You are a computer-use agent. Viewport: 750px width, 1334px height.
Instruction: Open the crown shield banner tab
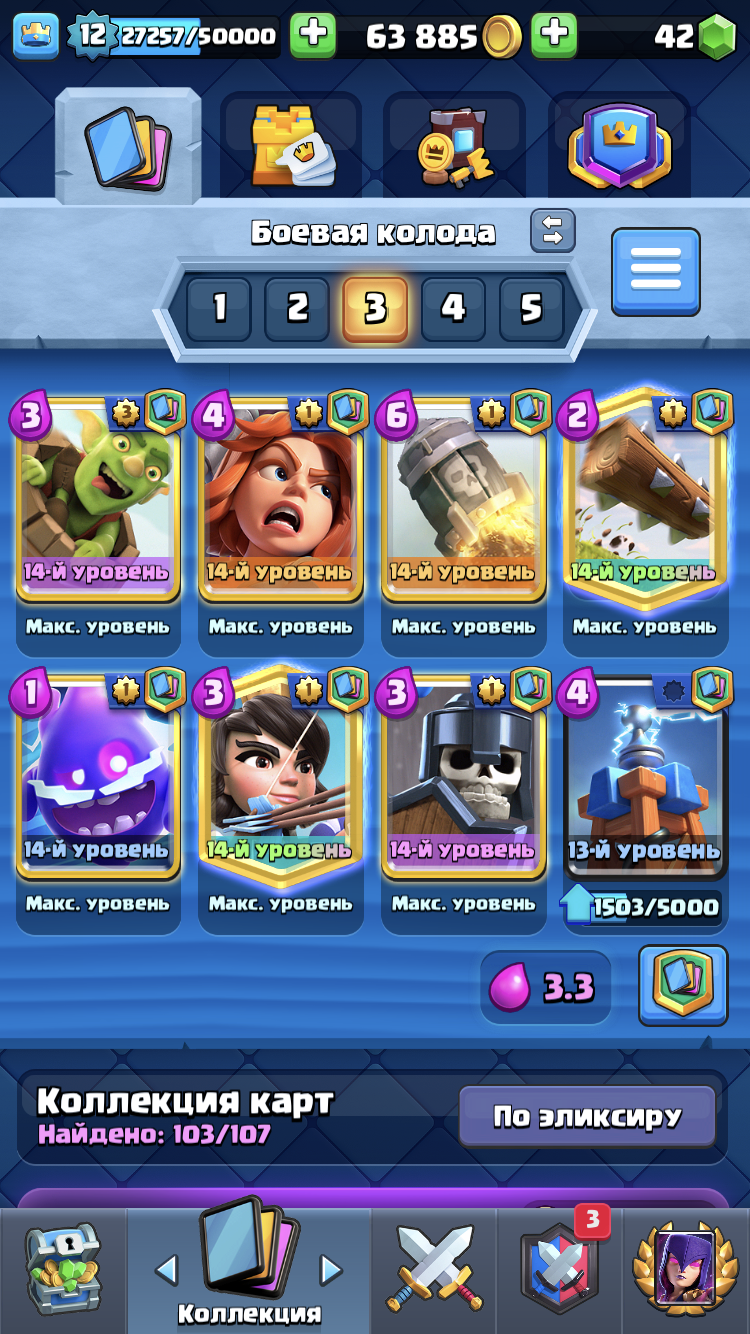click(619, 147)
